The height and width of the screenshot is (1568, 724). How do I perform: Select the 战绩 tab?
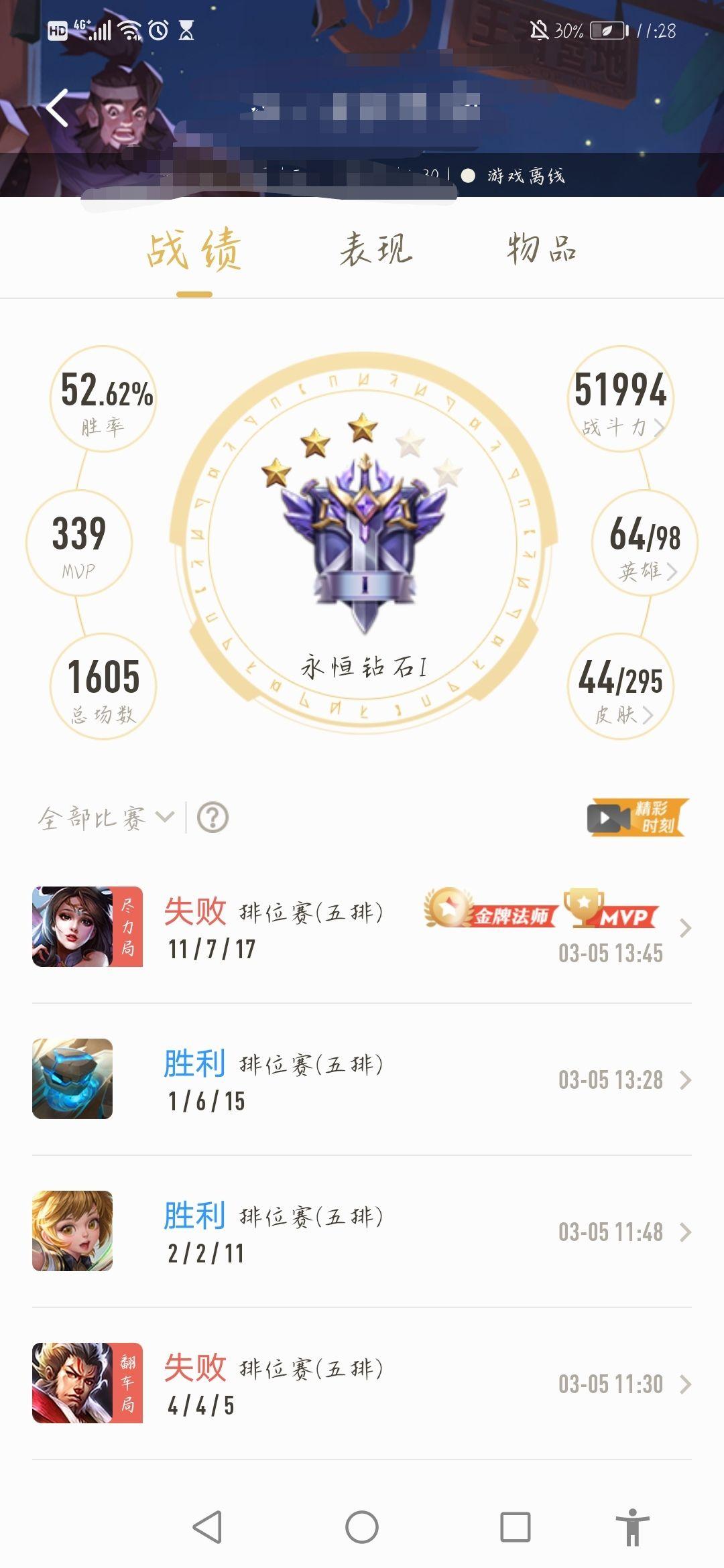point(194,250)
